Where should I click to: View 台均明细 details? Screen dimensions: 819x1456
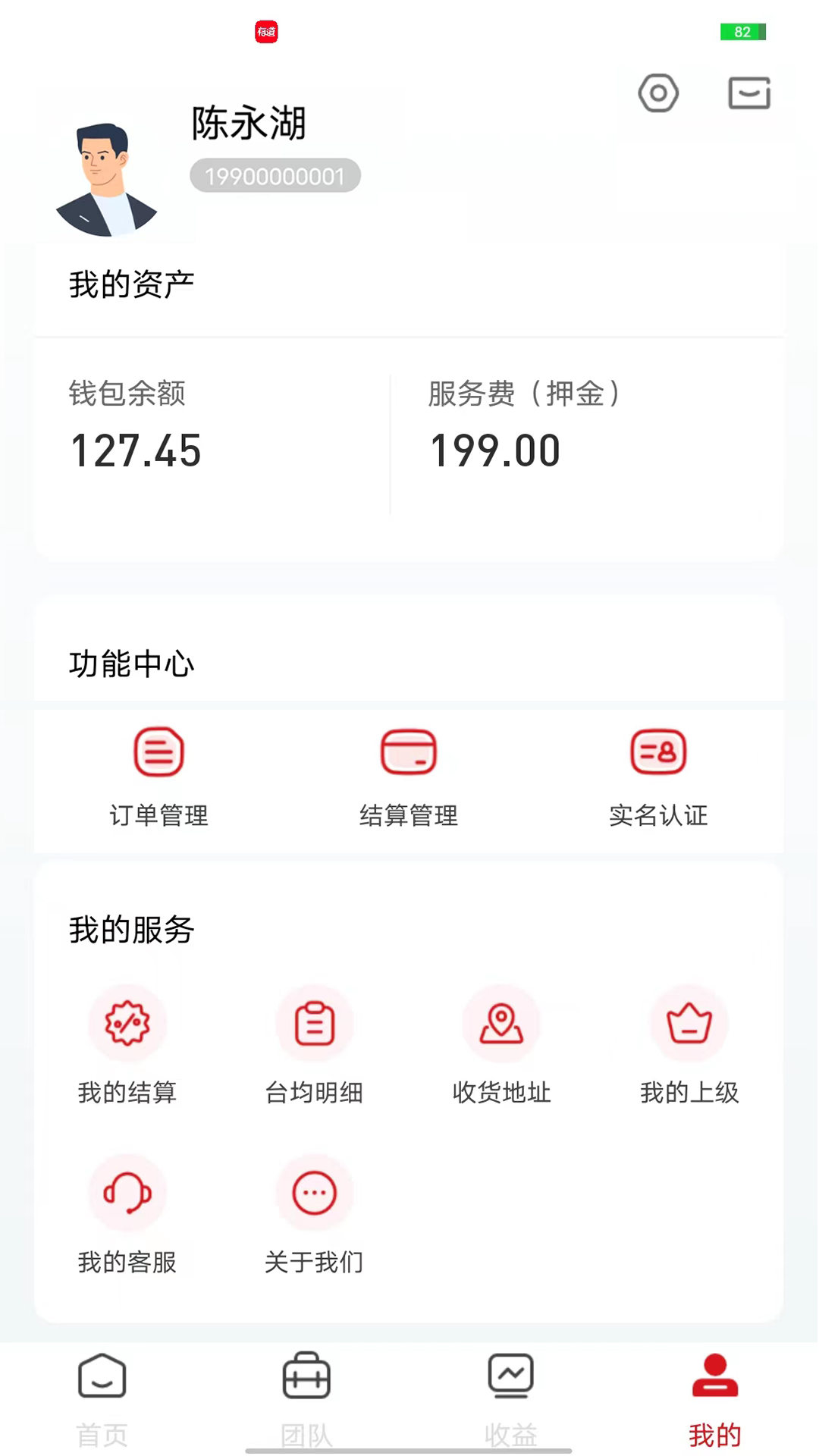pyautogui.click(x=315, y=1044)
